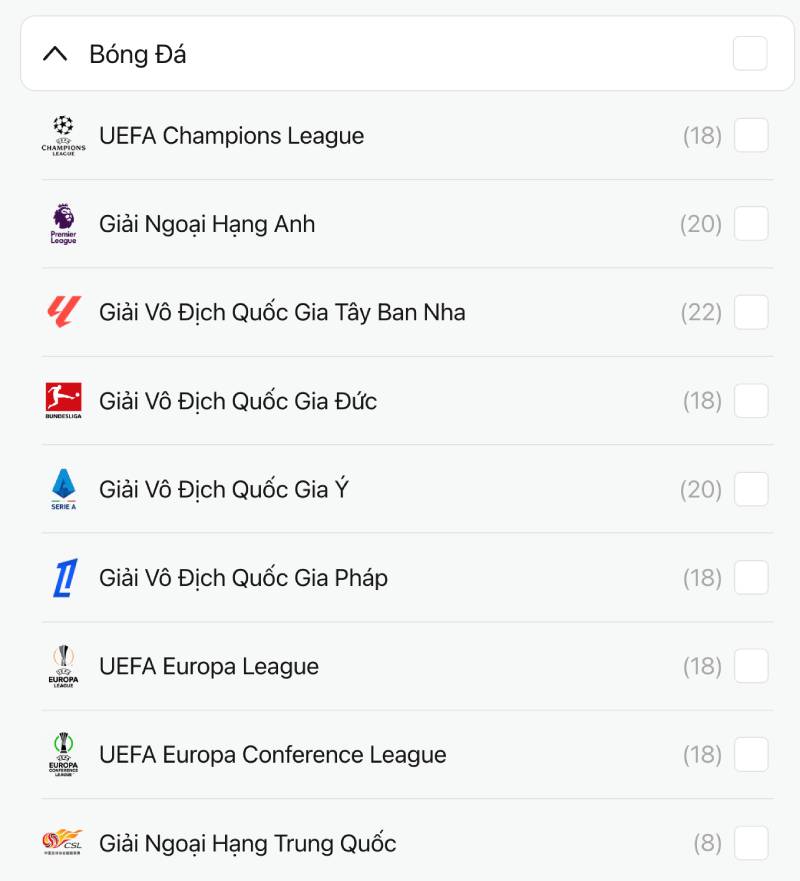The height and width of the screenshot is (881, 800).
Task: Tick the Giải Vô Địch Quốc Gia Ý checkbox
Action: point(751,489)
